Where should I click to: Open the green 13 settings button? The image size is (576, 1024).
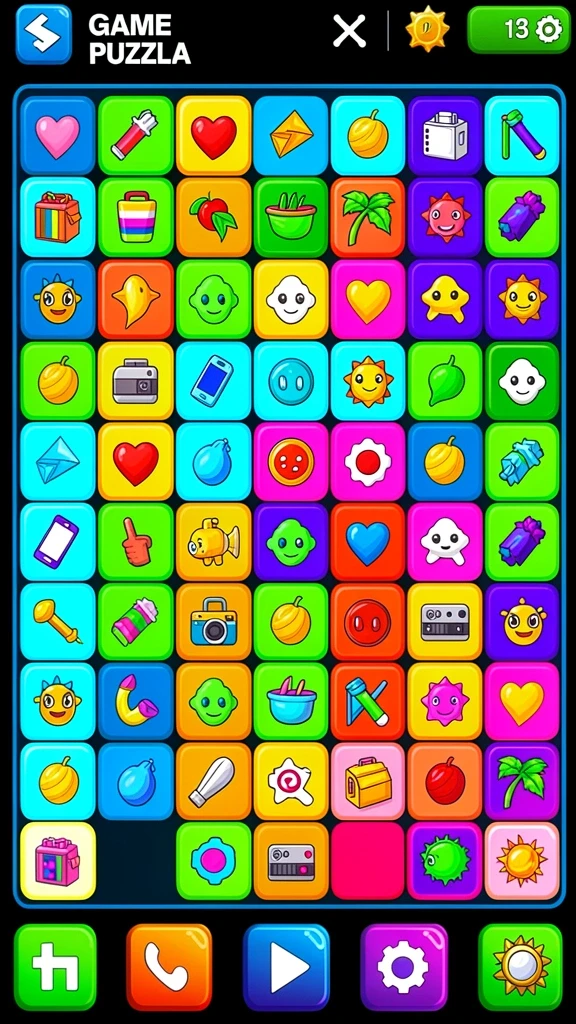tap(519, 29)
